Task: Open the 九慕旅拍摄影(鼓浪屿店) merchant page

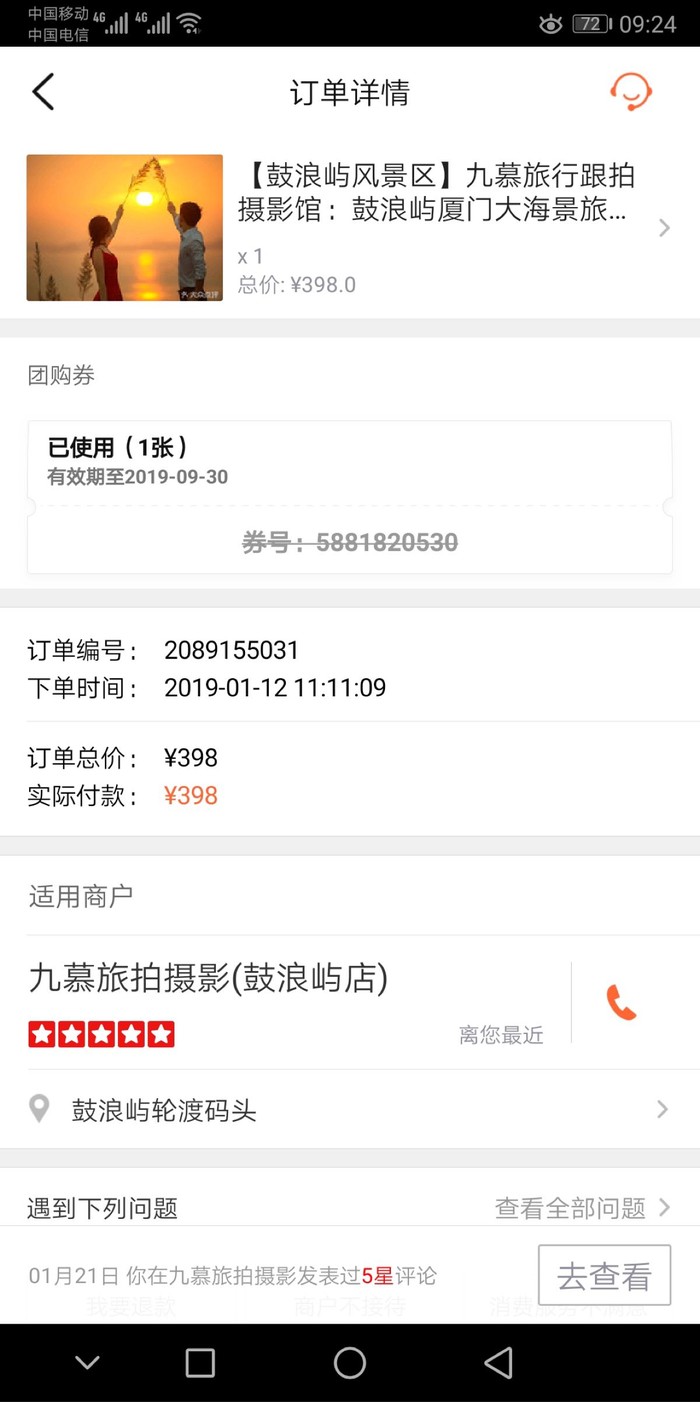Action: 208,979
